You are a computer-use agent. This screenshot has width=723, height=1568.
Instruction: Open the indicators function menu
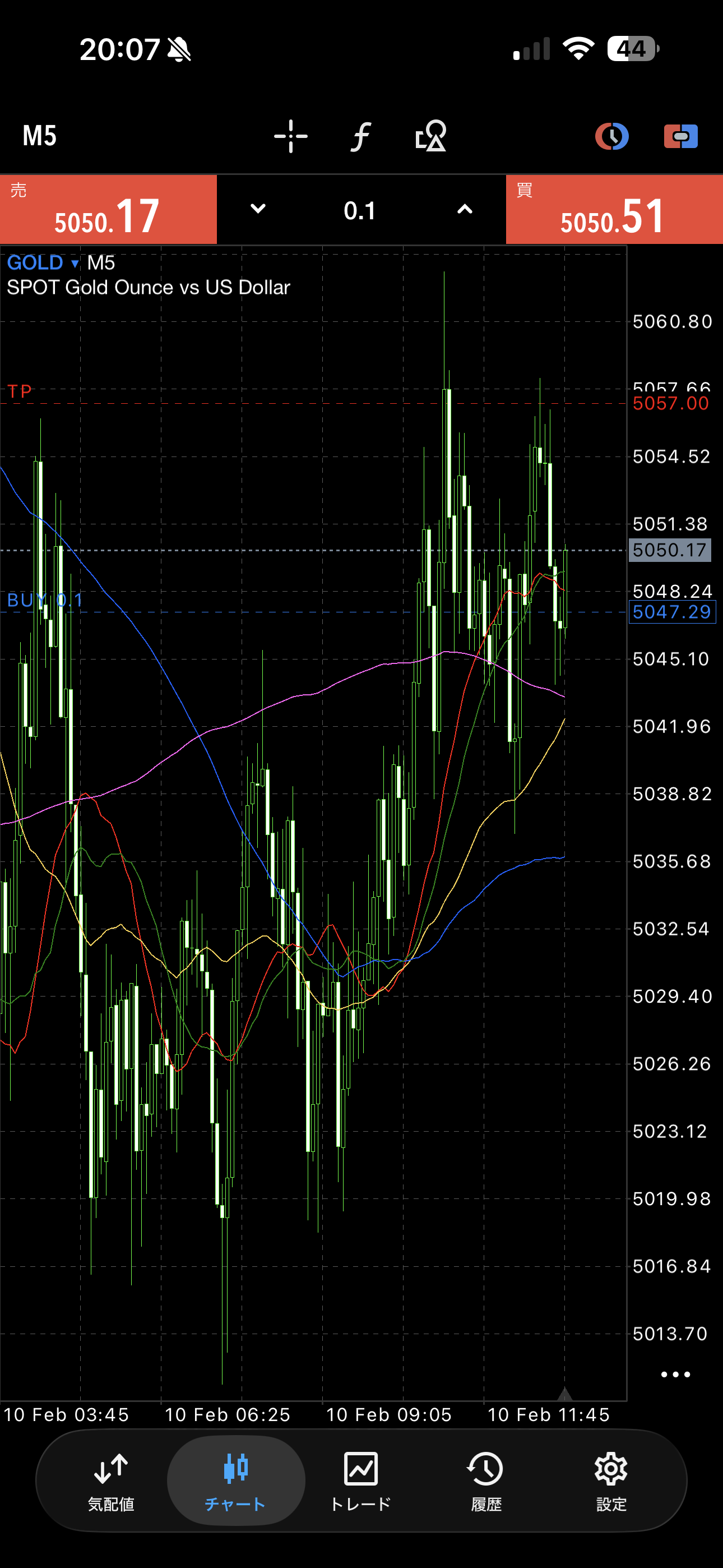[x=361, y=136]
